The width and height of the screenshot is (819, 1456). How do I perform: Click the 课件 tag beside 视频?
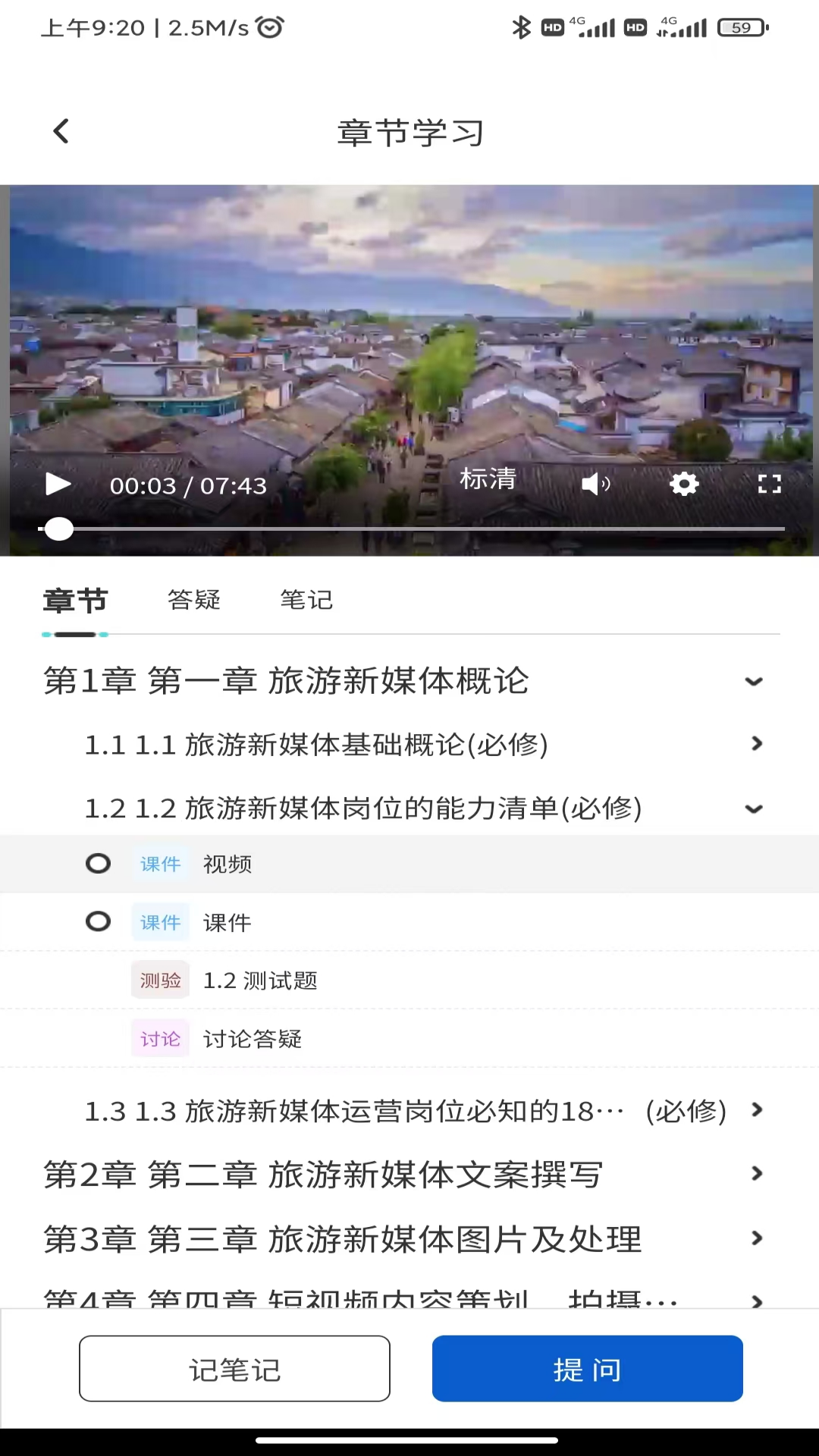tap(160, 864)
